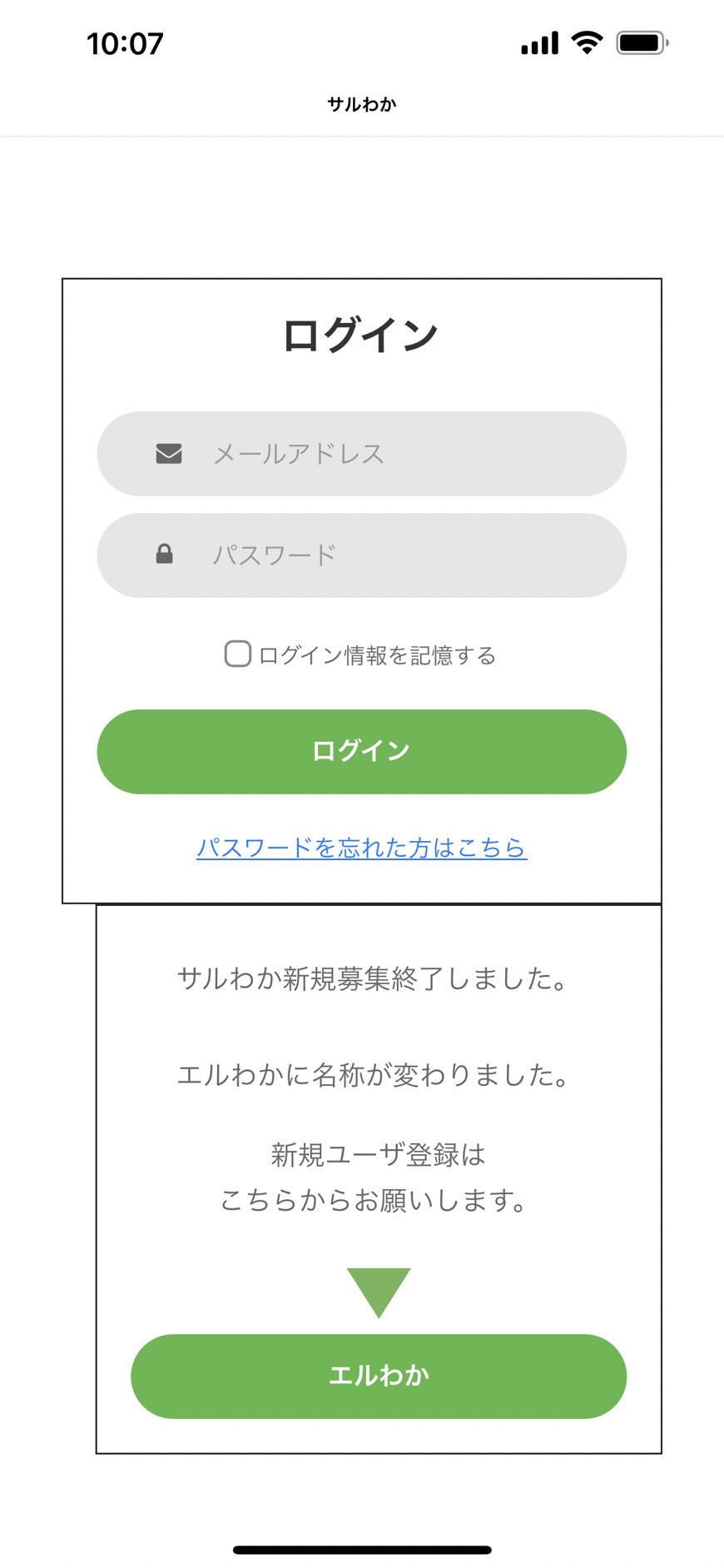724x1568 pixels.
Task: Open the エルわか registration button
Action: 379,1376
